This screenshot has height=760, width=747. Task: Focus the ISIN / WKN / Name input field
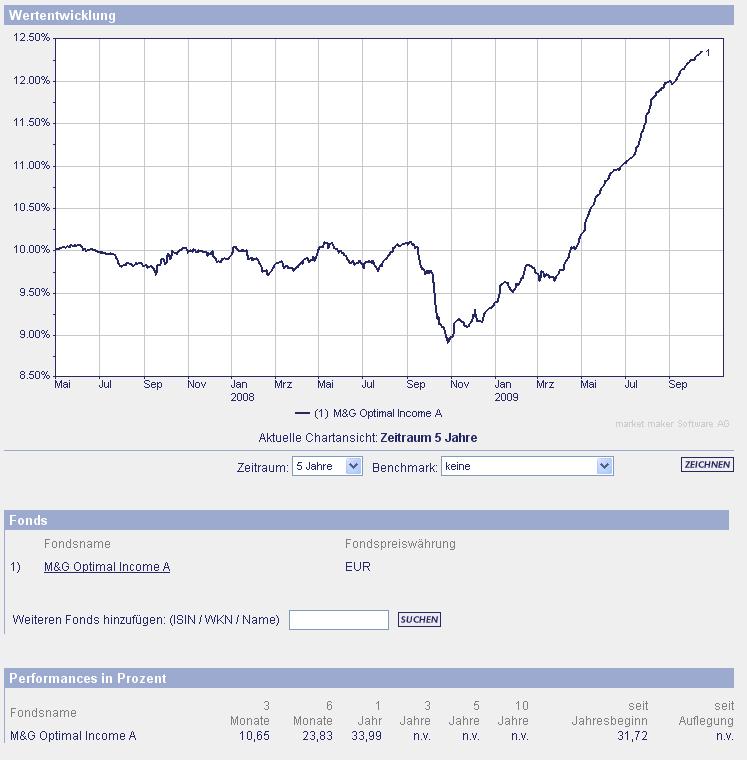click(338, 620)
